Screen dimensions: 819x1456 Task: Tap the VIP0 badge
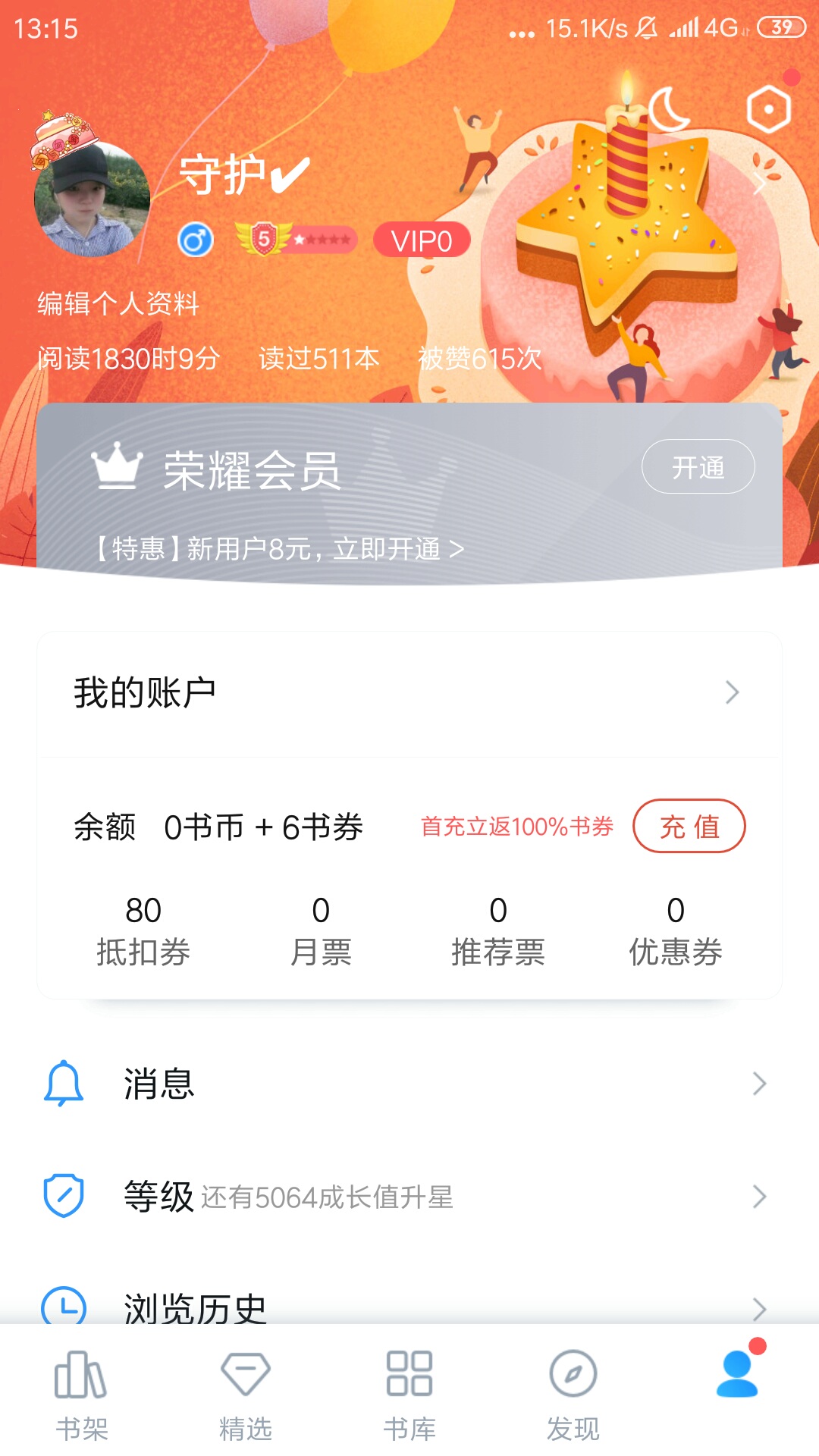tap(422, 241)
